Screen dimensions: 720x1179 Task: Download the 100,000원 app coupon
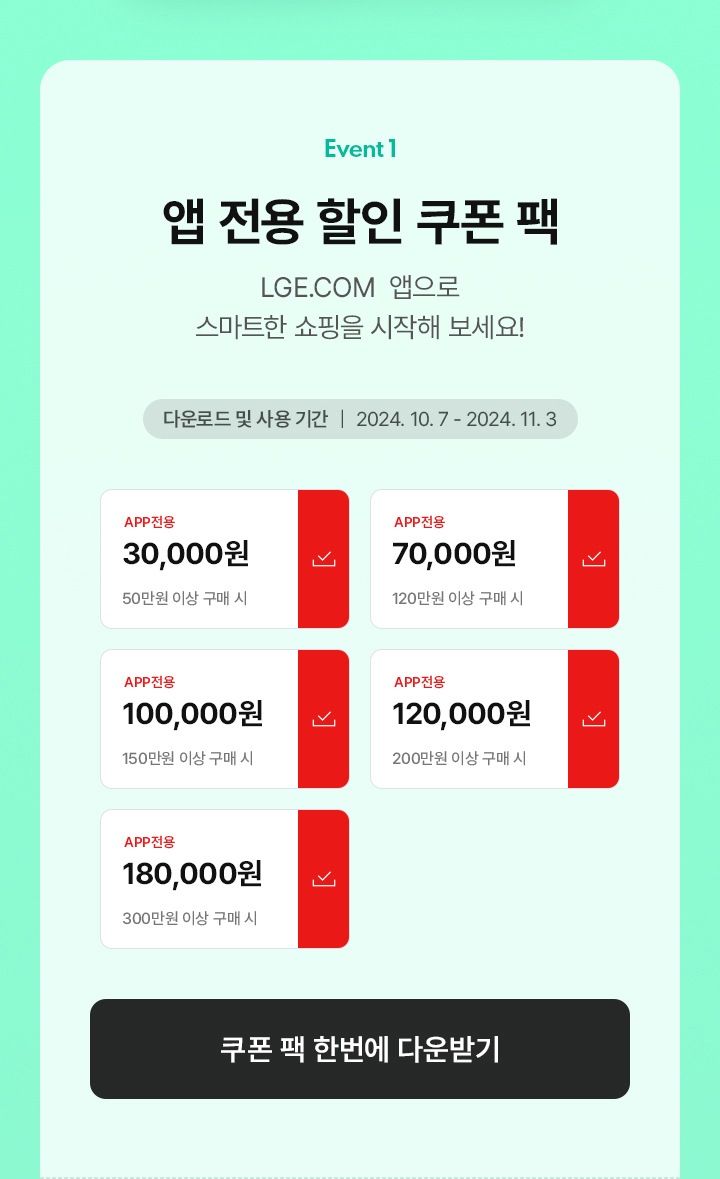pos(323,719)
